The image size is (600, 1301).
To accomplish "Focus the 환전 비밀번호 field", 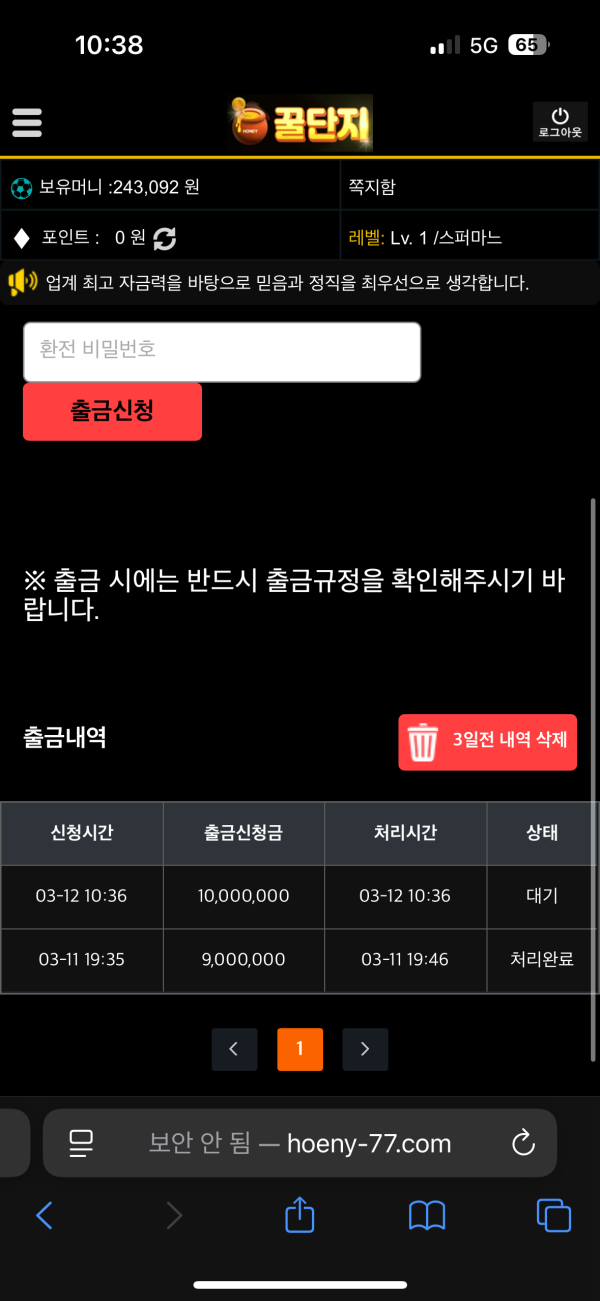I will 221,351.
